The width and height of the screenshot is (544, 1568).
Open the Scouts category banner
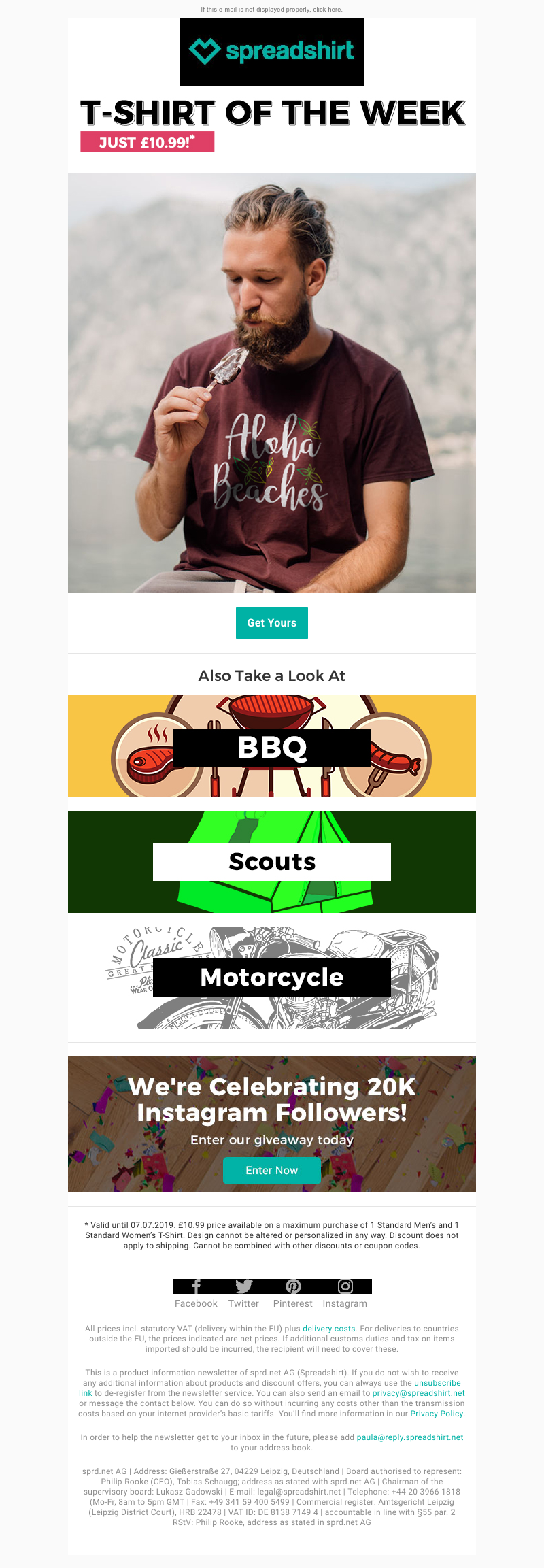[x=272, y=862]
